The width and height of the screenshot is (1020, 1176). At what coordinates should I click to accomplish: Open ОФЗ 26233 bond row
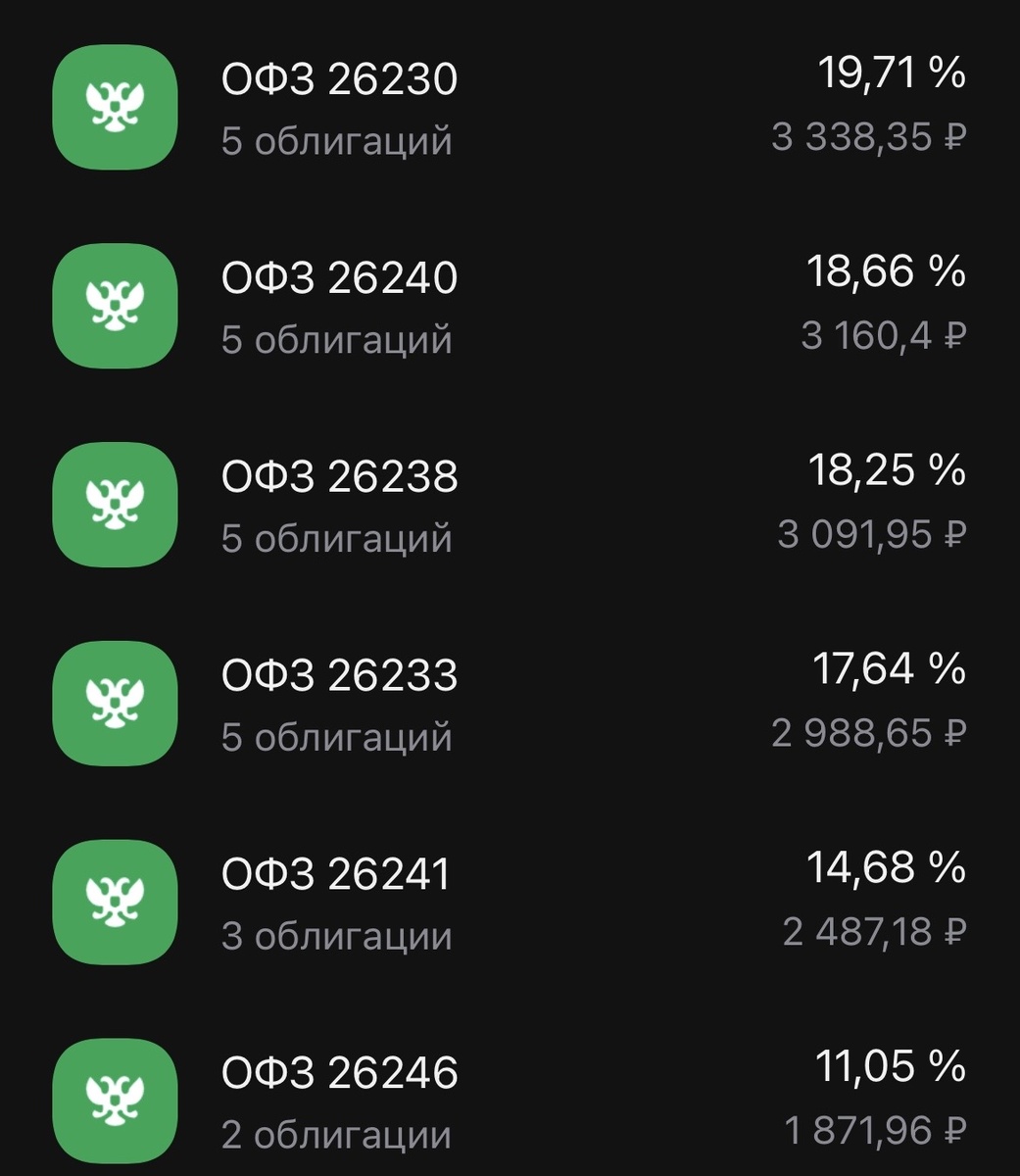(x=339, y=676)
